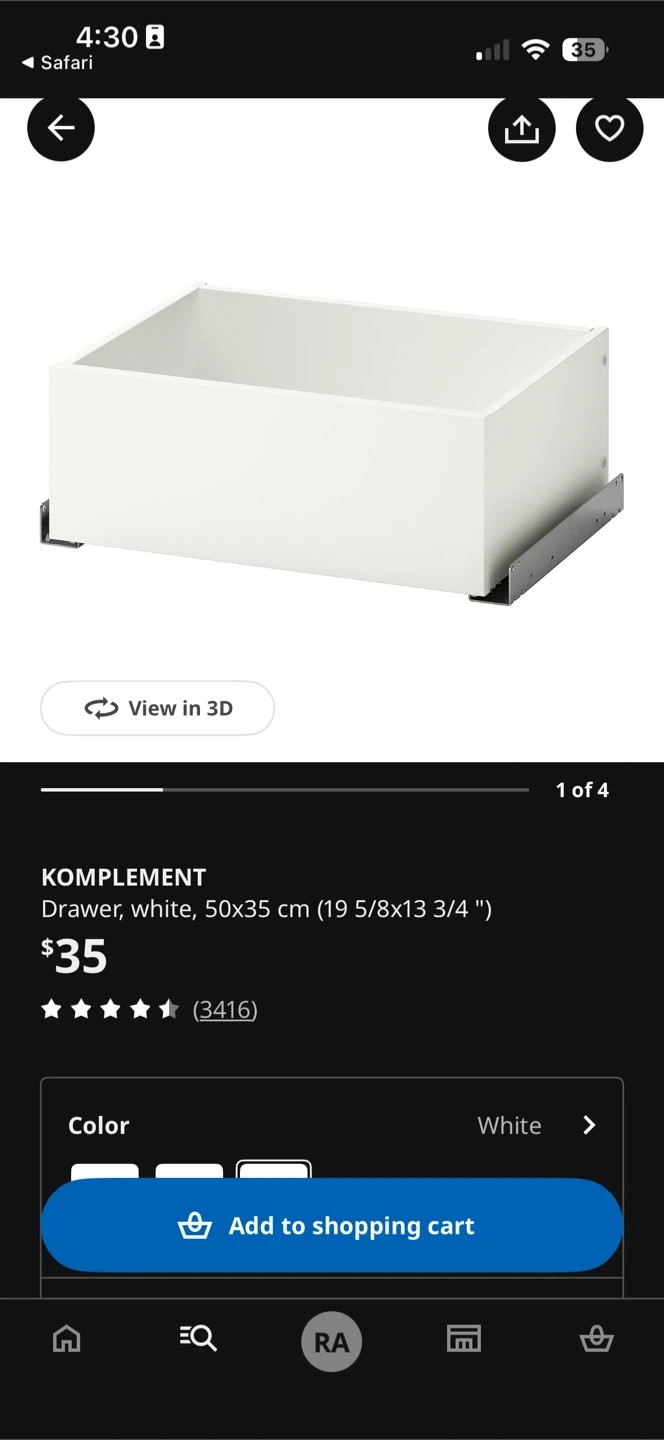664x1440 pixels.
Task: Go to the home tab
Action: (67, 1338)
